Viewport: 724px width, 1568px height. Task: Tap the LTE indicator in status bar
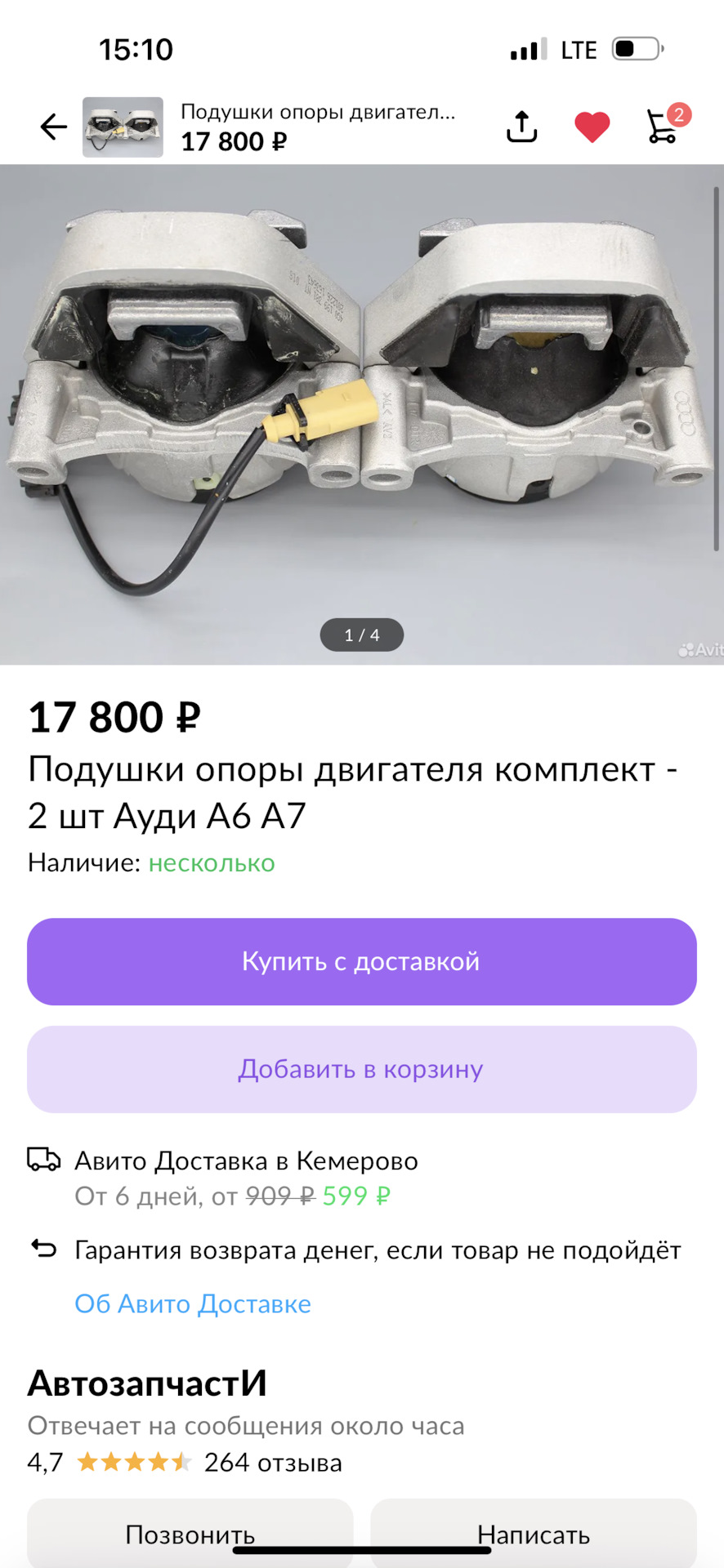[577, 49]
